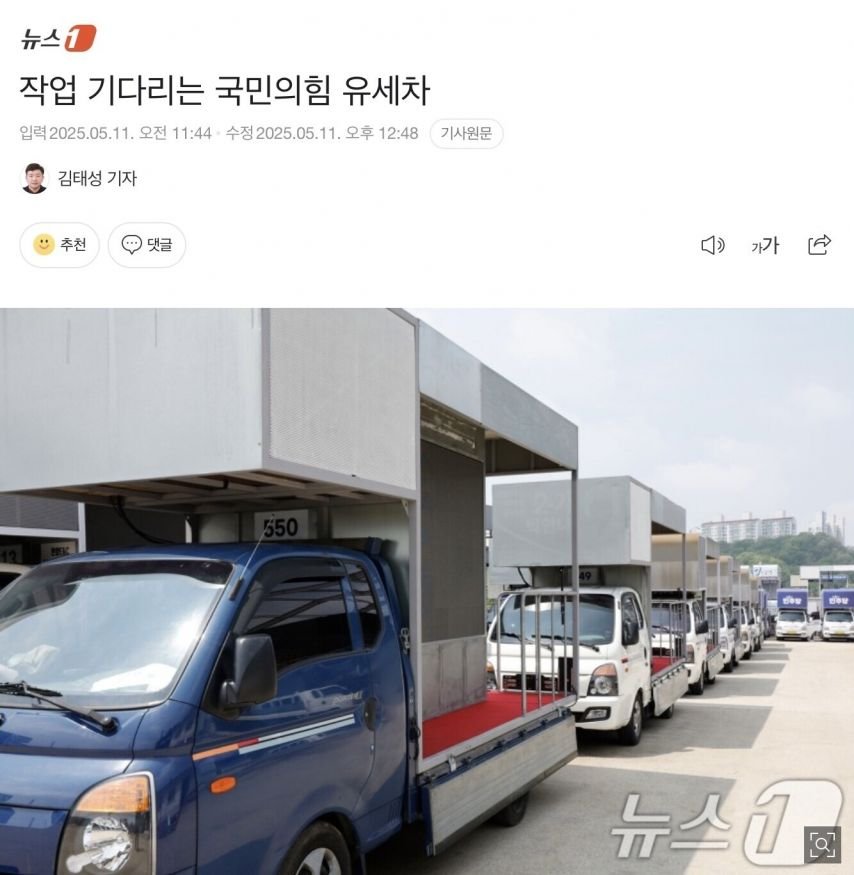Open the original article via 기사원문
Screen dimensions: 854x875
pyautogui.click(x=466, y=133)
